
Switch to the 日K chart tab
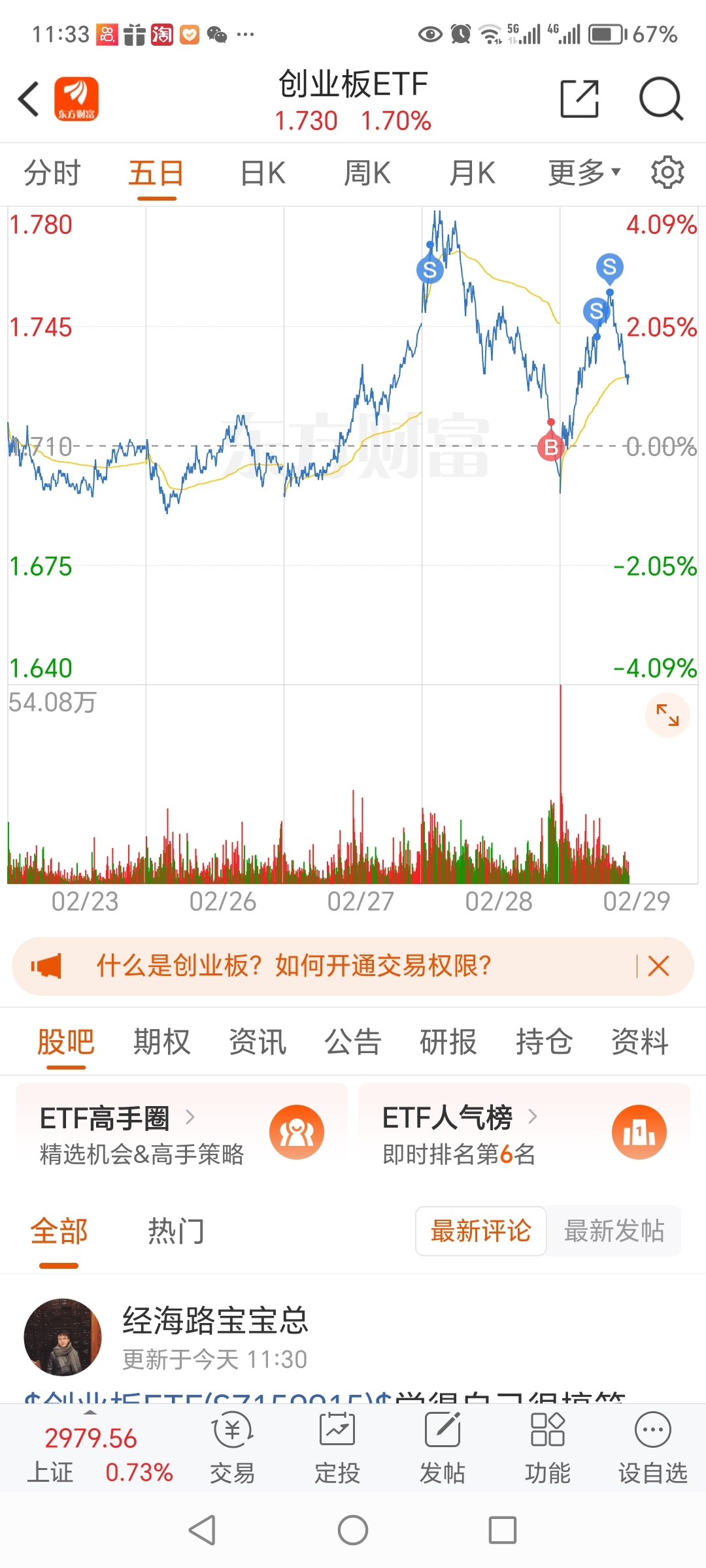[x=261, y=172]
